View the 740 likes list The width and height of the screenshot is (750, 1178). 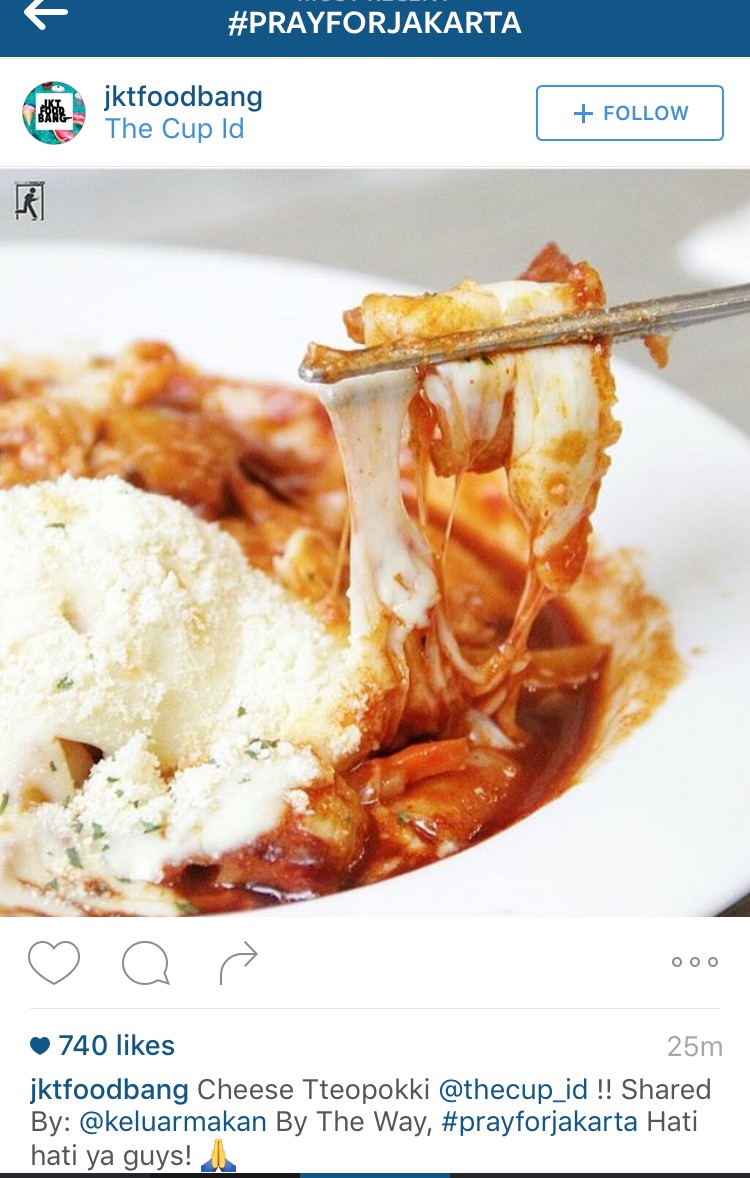[x=103, y=1046]
